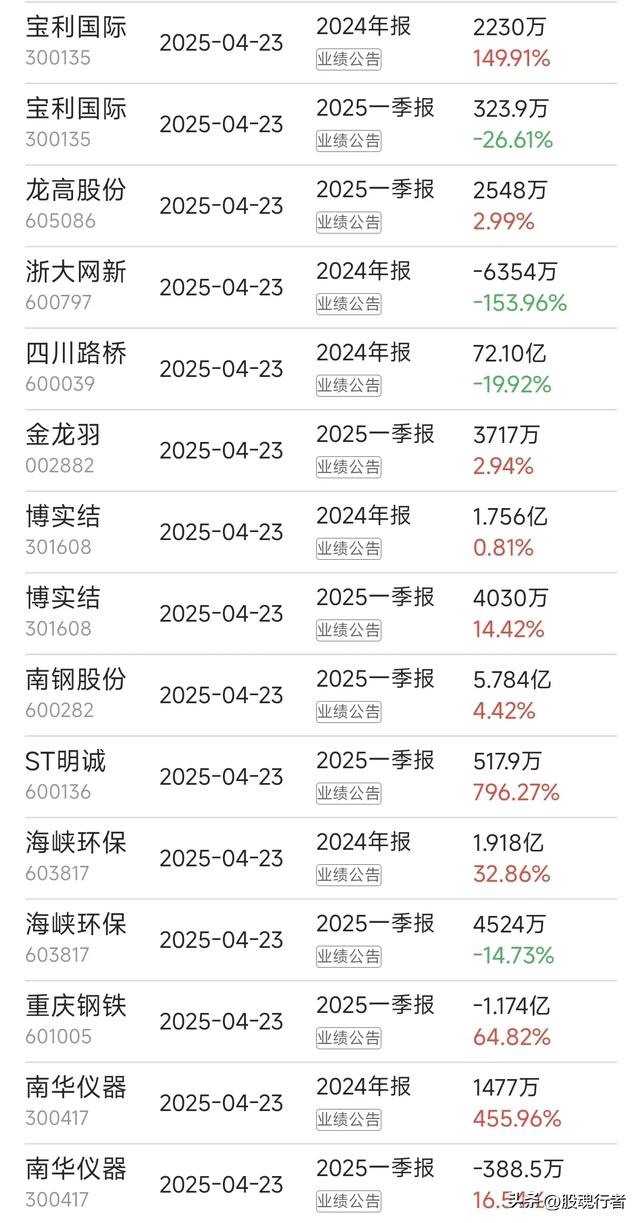Tap 业绩公告 tag under ST明诚 2025一季报
Image resolution: width=640 pixels, height=1223 pixels.
(x=349, y=793)
